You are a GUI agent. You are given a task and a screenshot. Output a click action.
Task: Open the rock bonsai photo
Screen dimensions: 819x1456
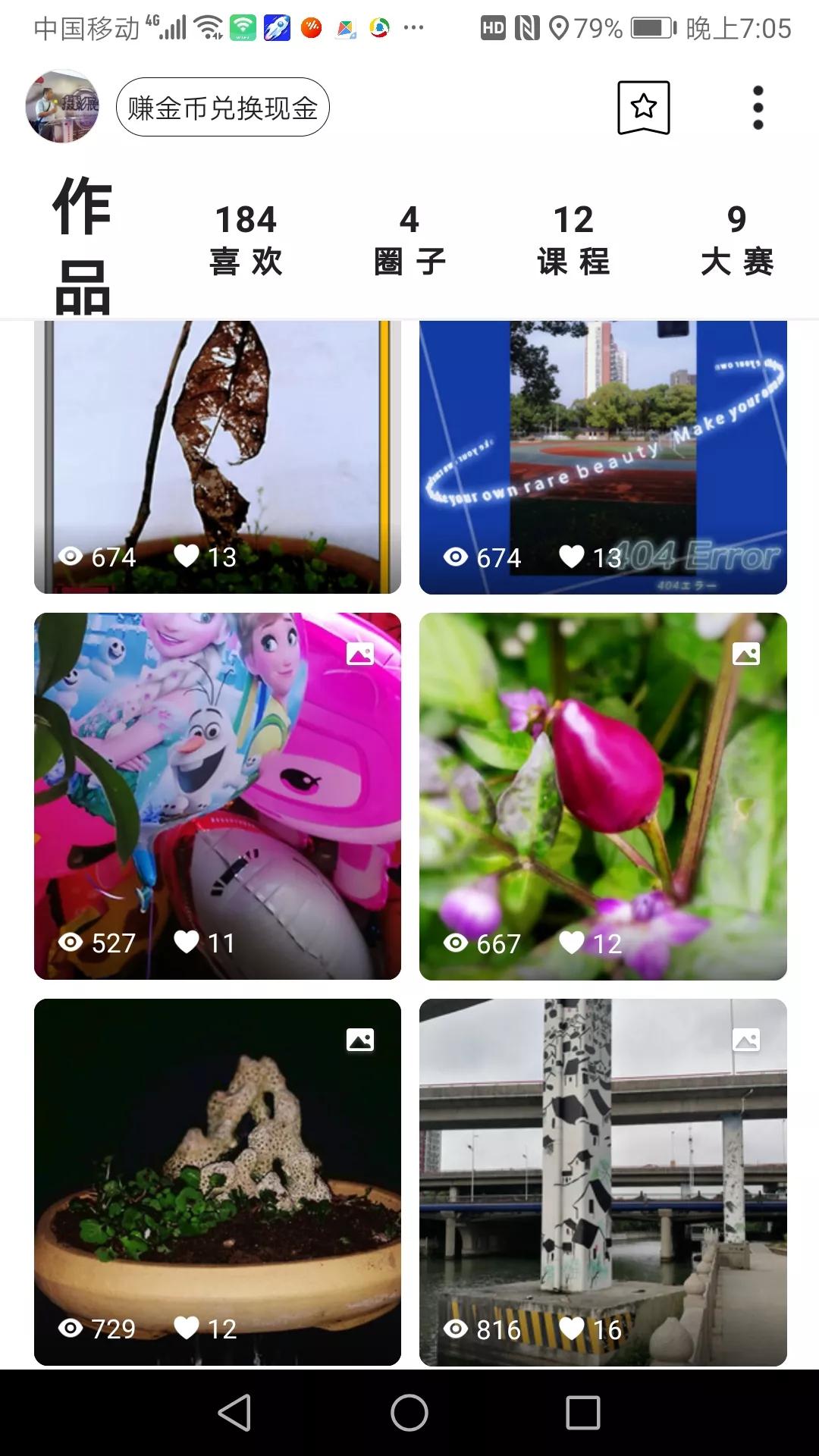pyautogui.click(x=218, y=1181)
